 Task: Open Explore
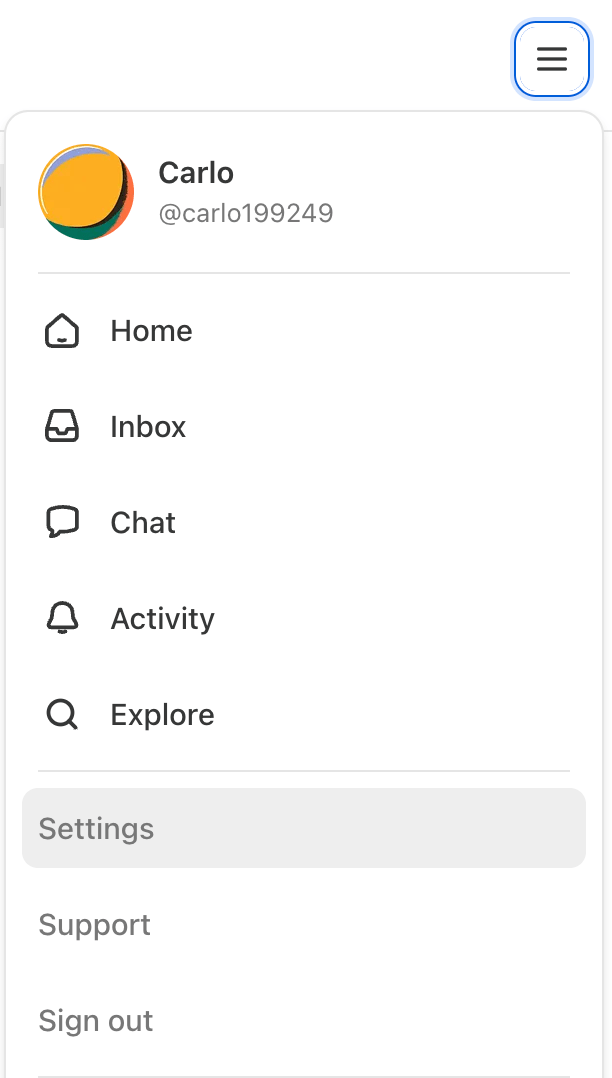[162, 715]
